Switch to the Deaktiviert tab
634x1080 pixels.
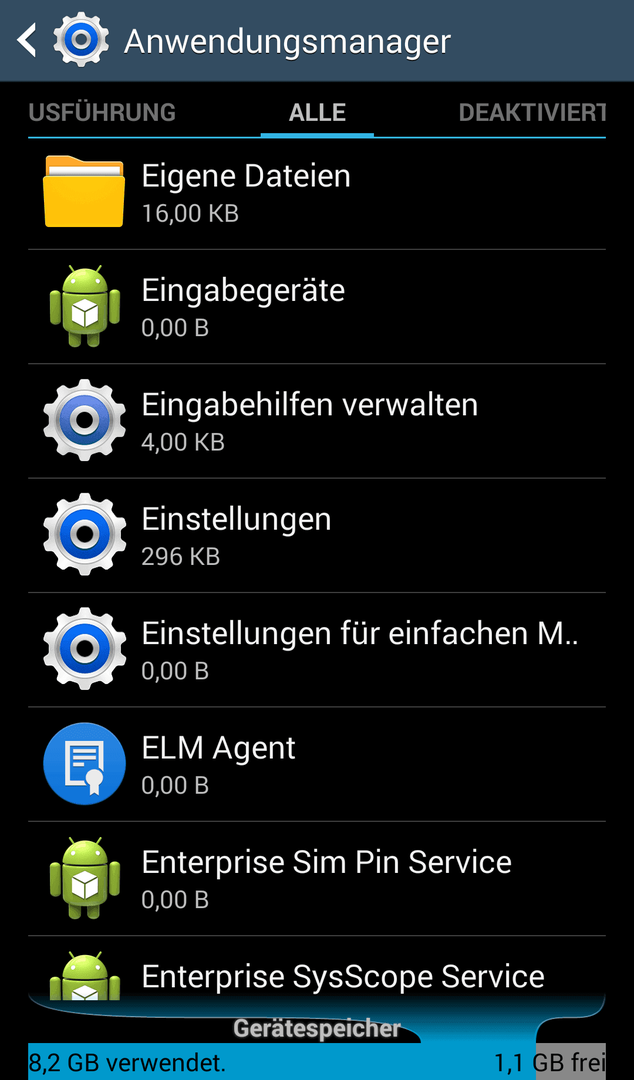click(532, 112)
